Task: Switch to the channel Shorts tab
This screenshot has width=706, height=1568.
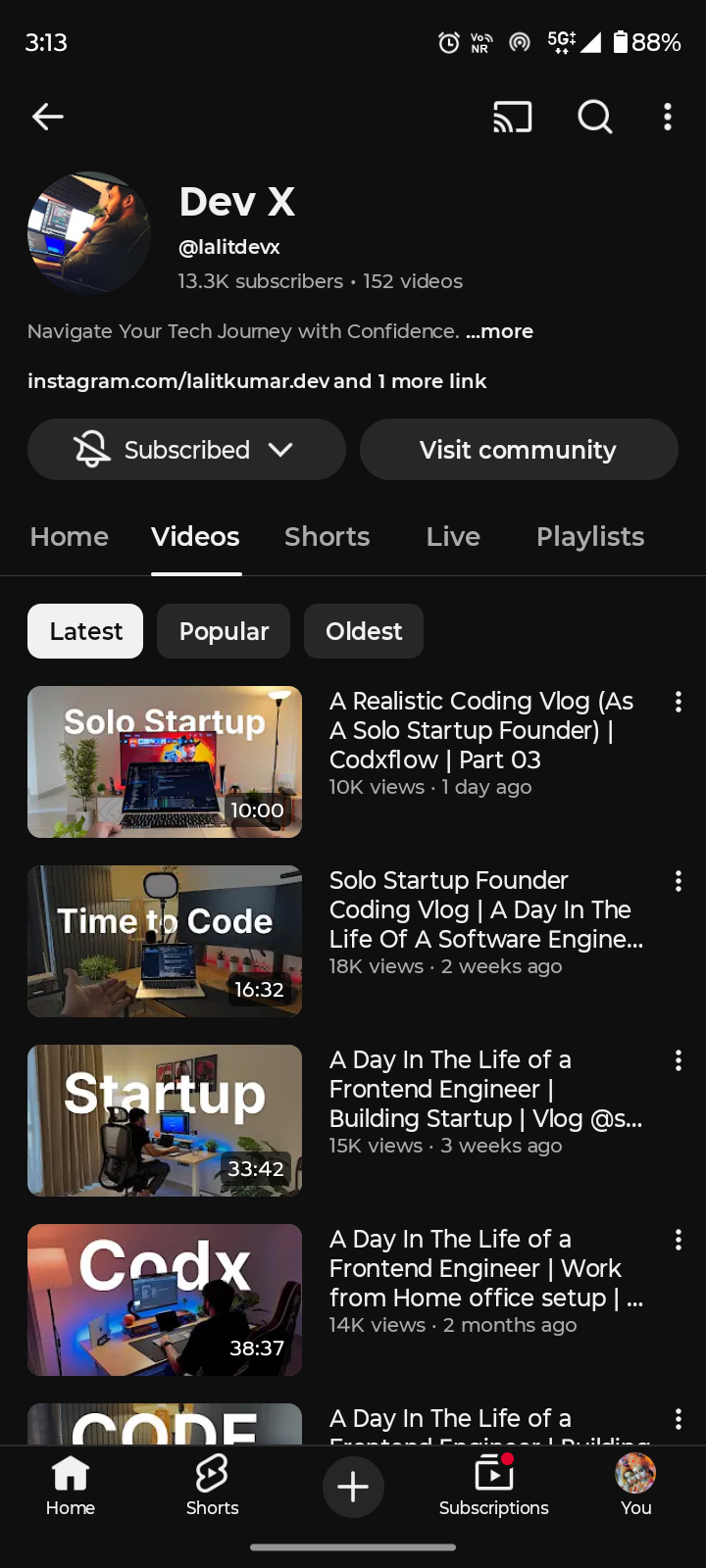Action: (x=328, y=537)
